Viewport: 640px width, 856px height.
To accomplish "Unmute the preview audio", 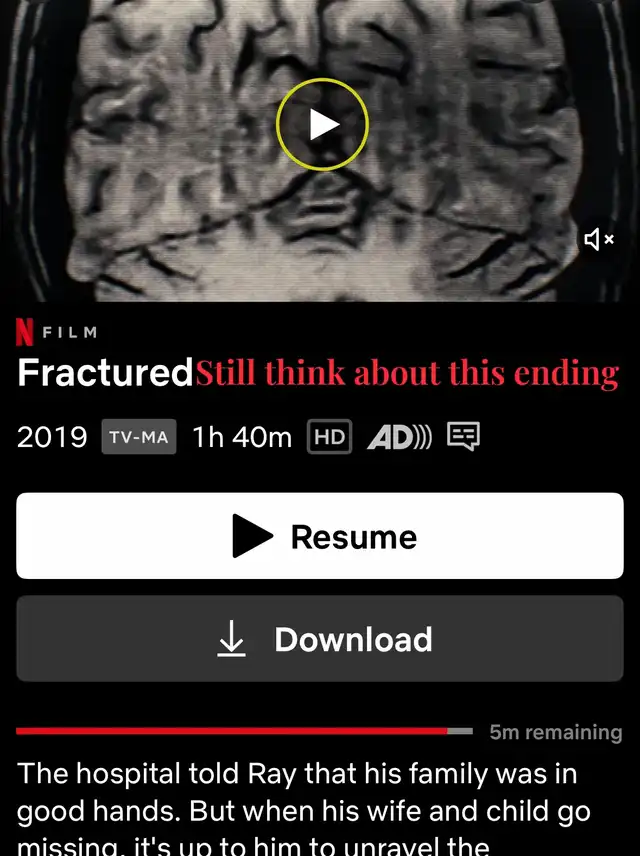I will point(598,239).
